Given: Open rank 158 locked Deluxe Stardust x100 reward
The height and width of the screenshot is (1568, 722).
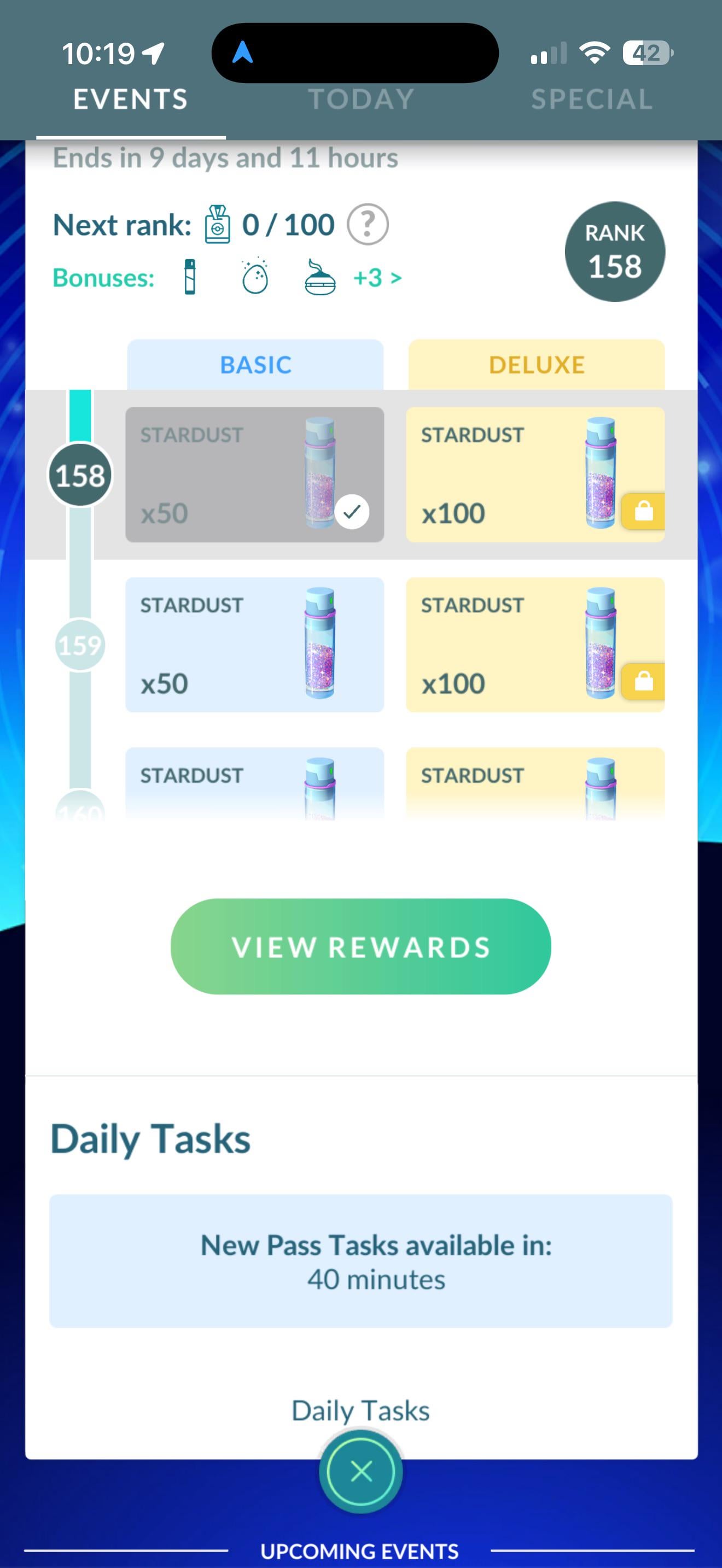Looking at the screenshot, I should 534,475.
